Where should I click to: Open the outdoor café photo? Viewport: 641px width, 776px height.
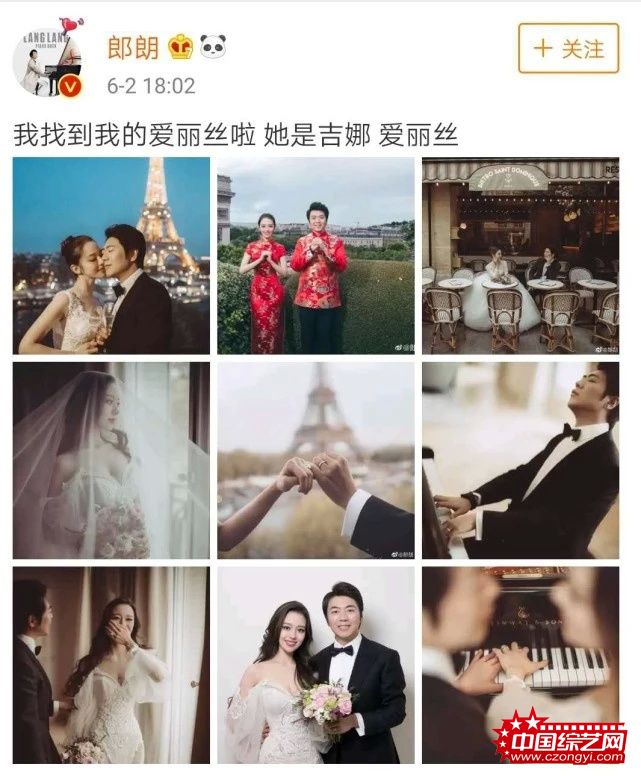520,256
